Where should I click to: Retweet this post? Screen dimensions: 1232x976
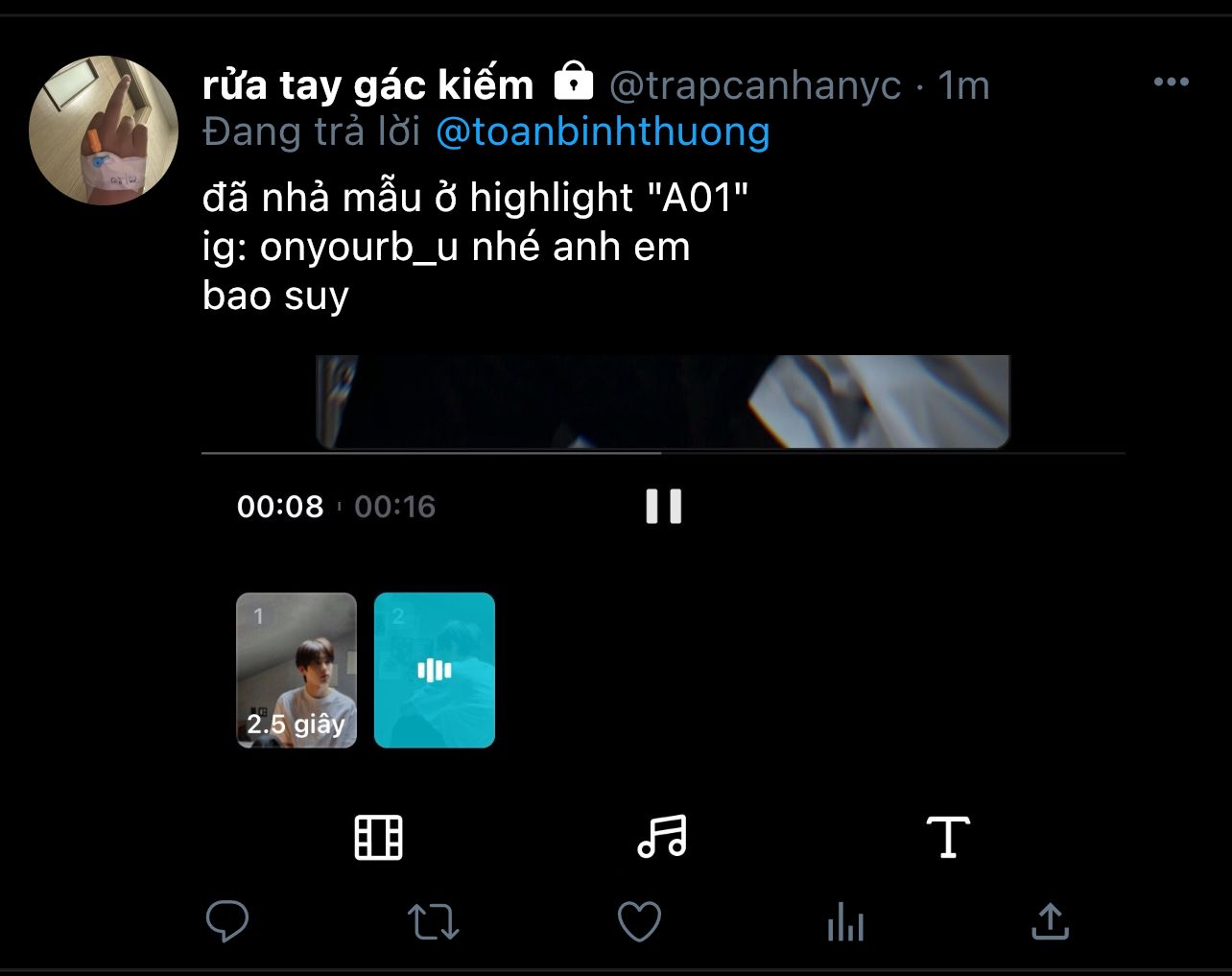(434, 922)
